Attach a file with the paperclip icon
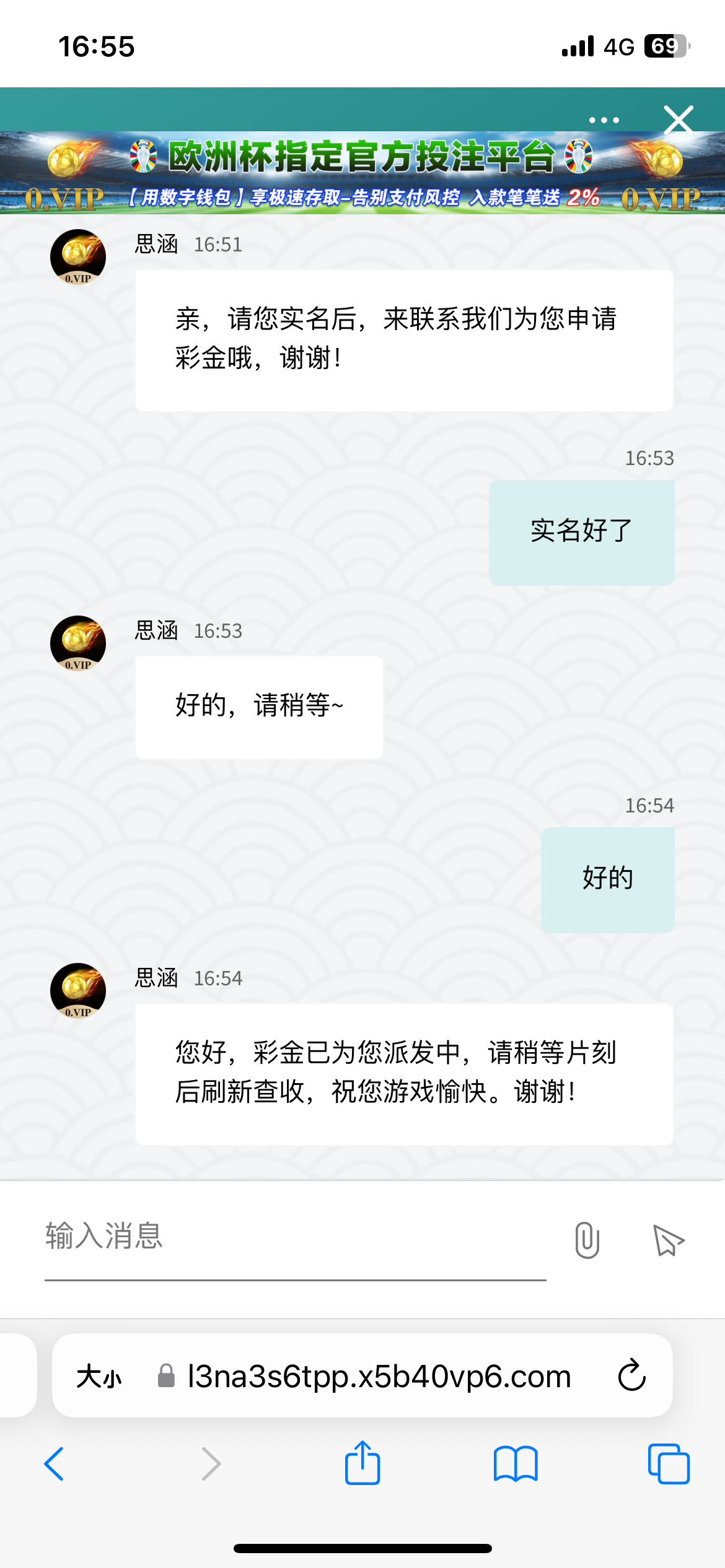Image resolution: width=725 pixels, height=1568 pixels. [587, 1240]
